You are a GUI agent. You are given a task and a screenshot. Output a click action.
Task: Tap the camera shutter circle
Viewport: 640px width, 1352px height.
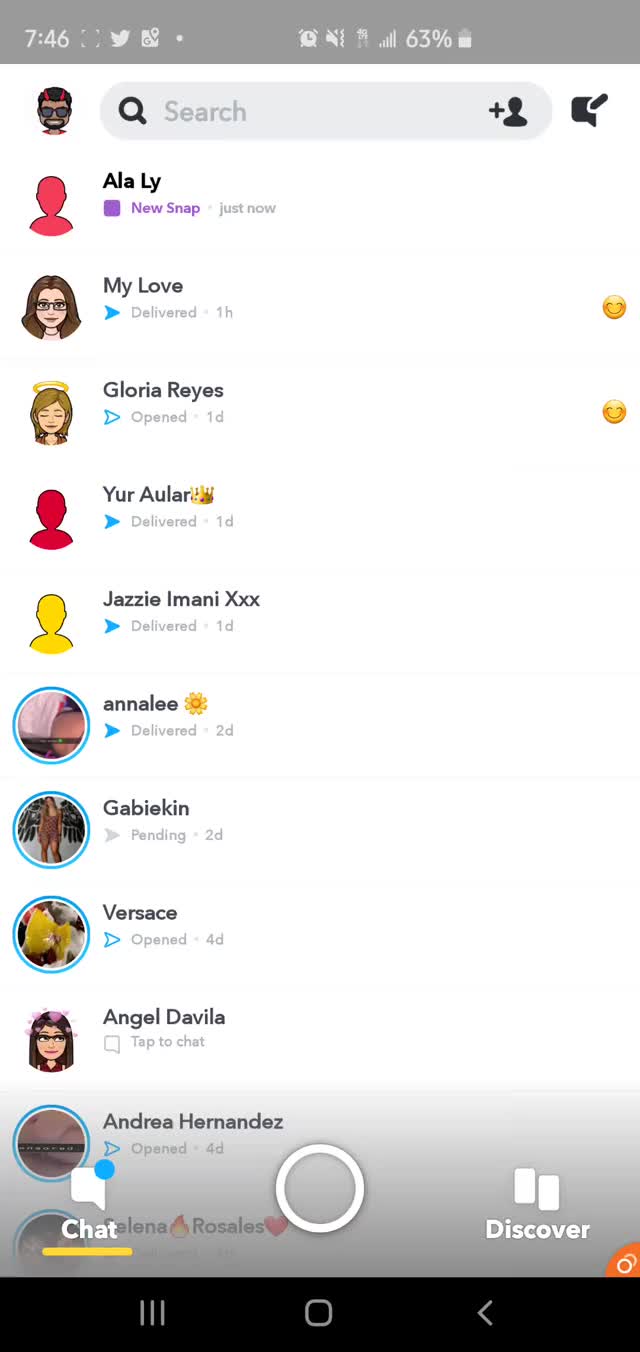[320, 1188]
